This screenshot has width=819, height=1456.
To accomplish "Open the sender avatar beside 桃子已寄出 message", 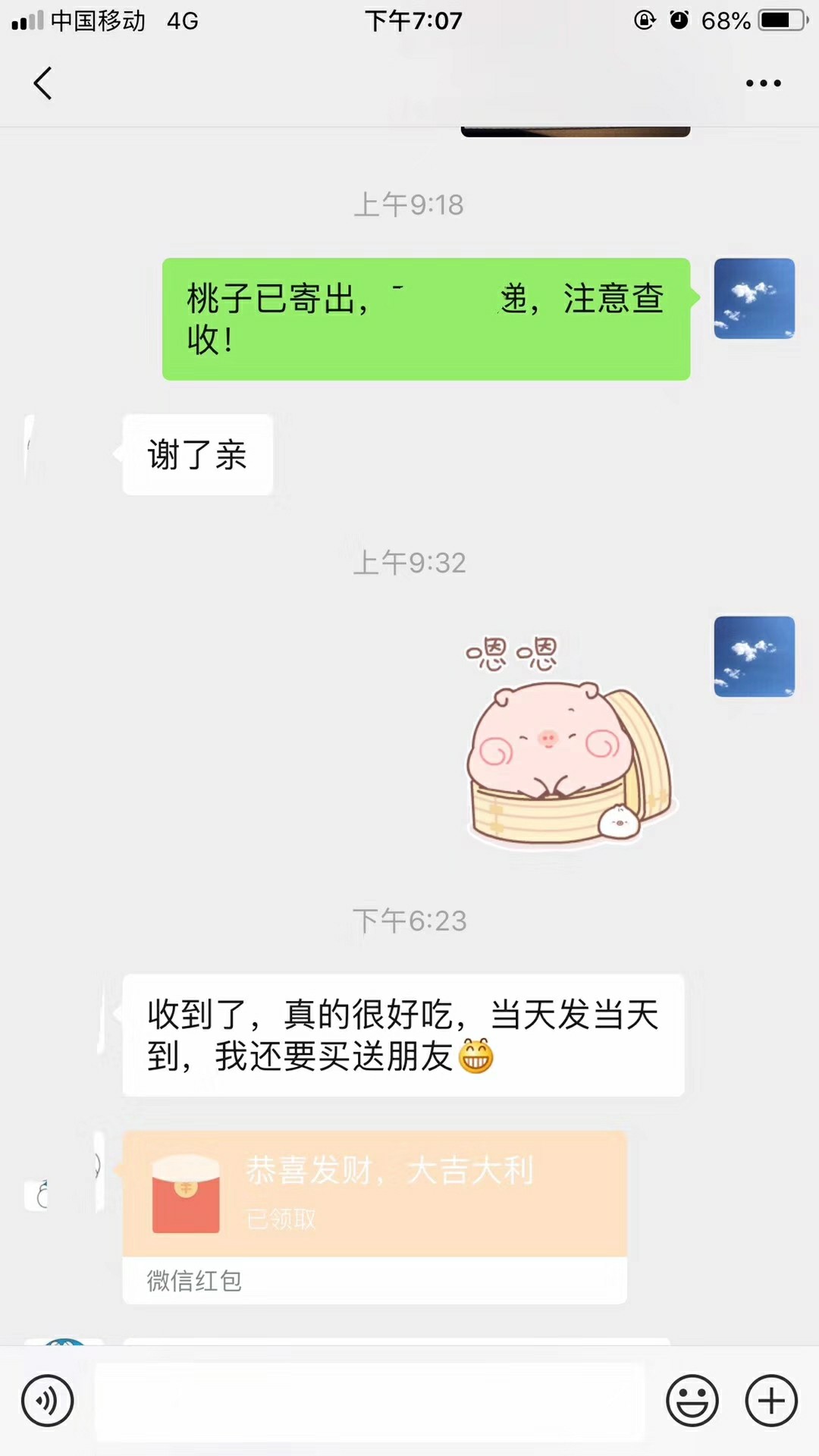I will coord(754,299).
